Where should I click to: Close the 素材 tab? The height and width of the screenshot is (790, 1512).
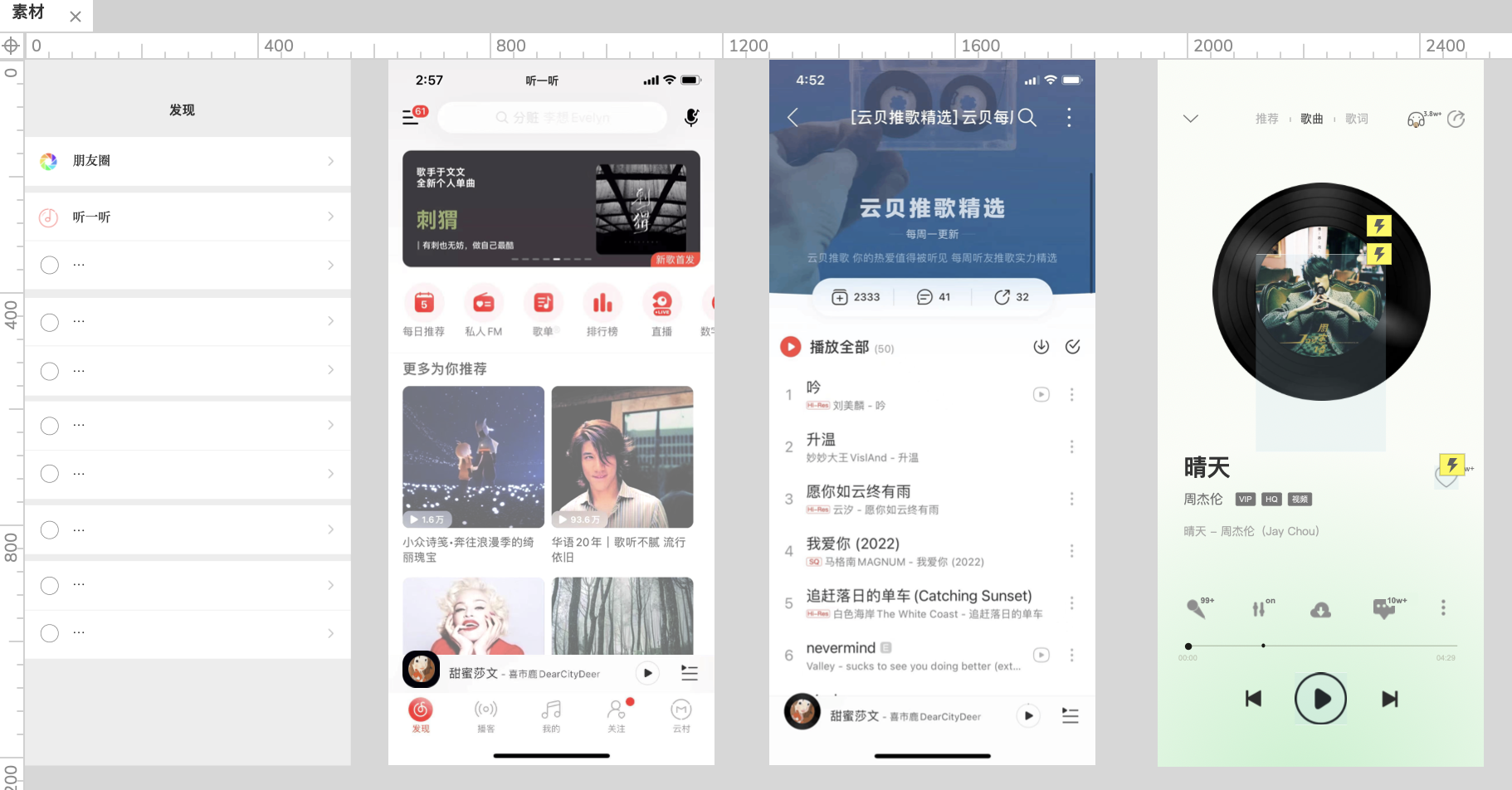click(x=76, y=17)
